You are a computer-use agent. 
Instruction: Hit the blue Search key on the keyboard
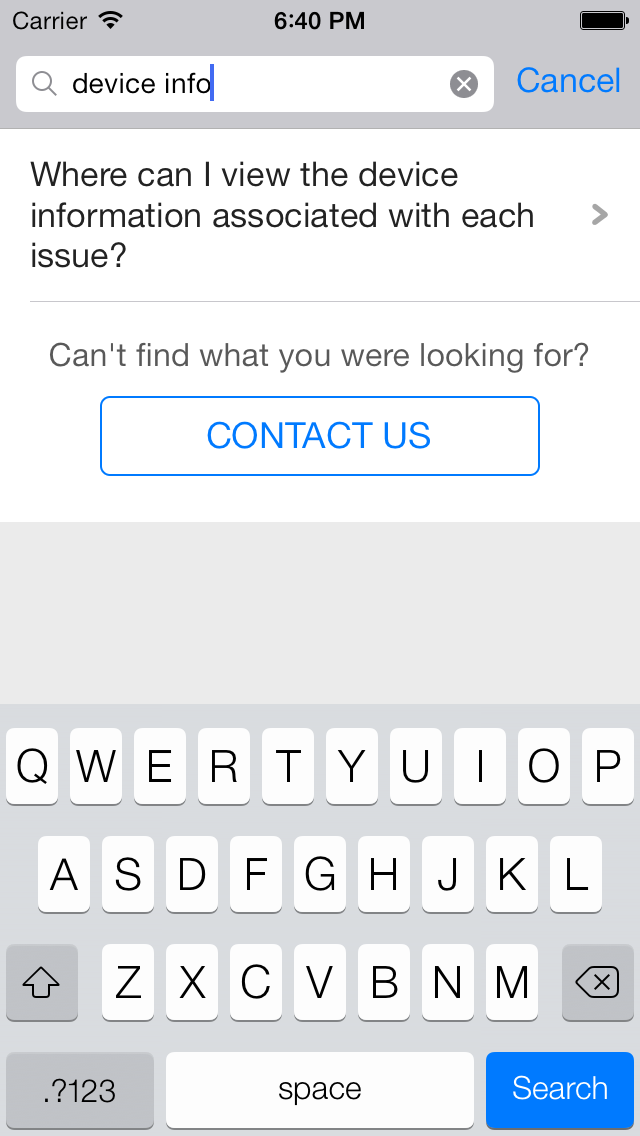(x=559, y=1089)
